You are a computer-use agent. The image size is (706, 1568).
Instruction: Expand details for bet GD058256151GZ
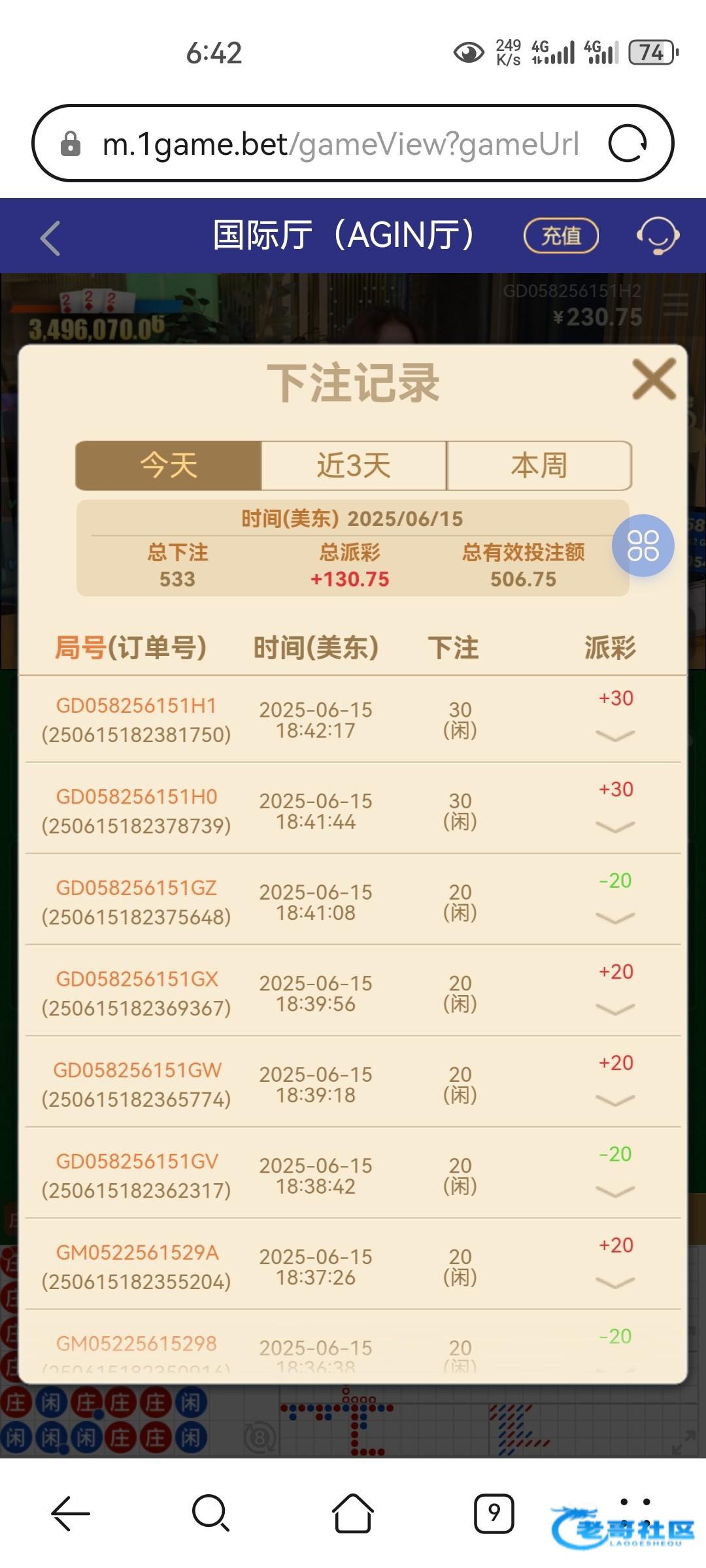click(x=615, y=919)
